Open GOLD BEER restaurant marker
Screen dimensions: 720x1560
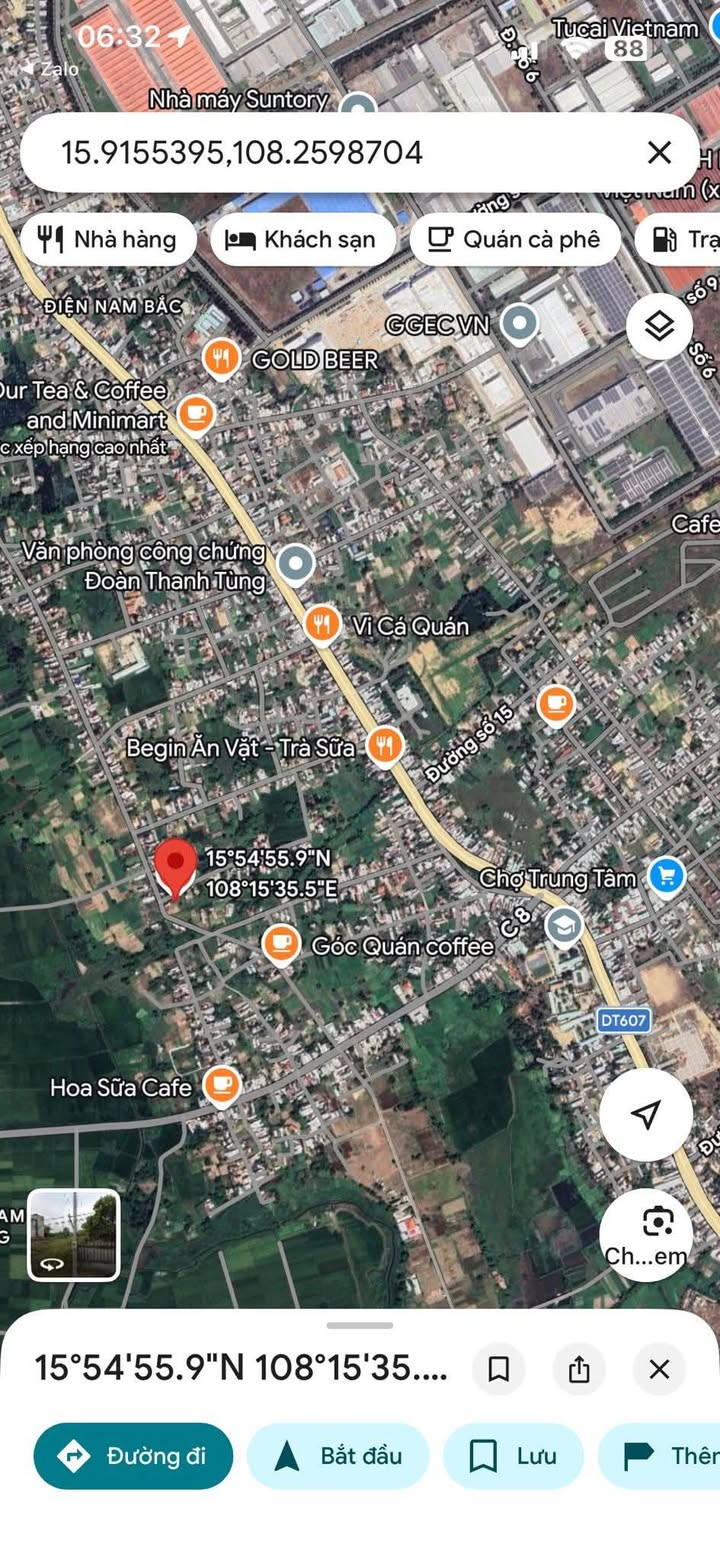[221, 359]
